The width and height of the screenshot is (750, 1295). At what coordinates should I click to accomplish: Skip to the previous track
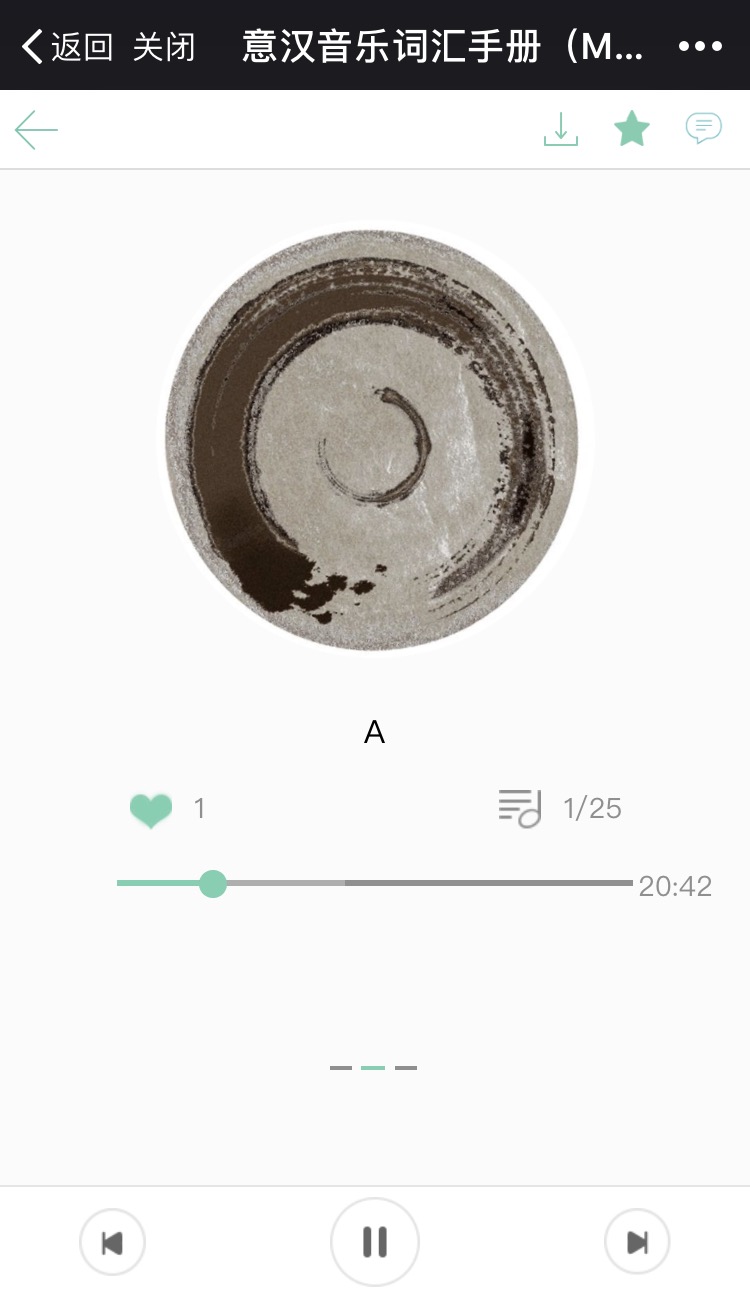click(x=112, y=1242)
